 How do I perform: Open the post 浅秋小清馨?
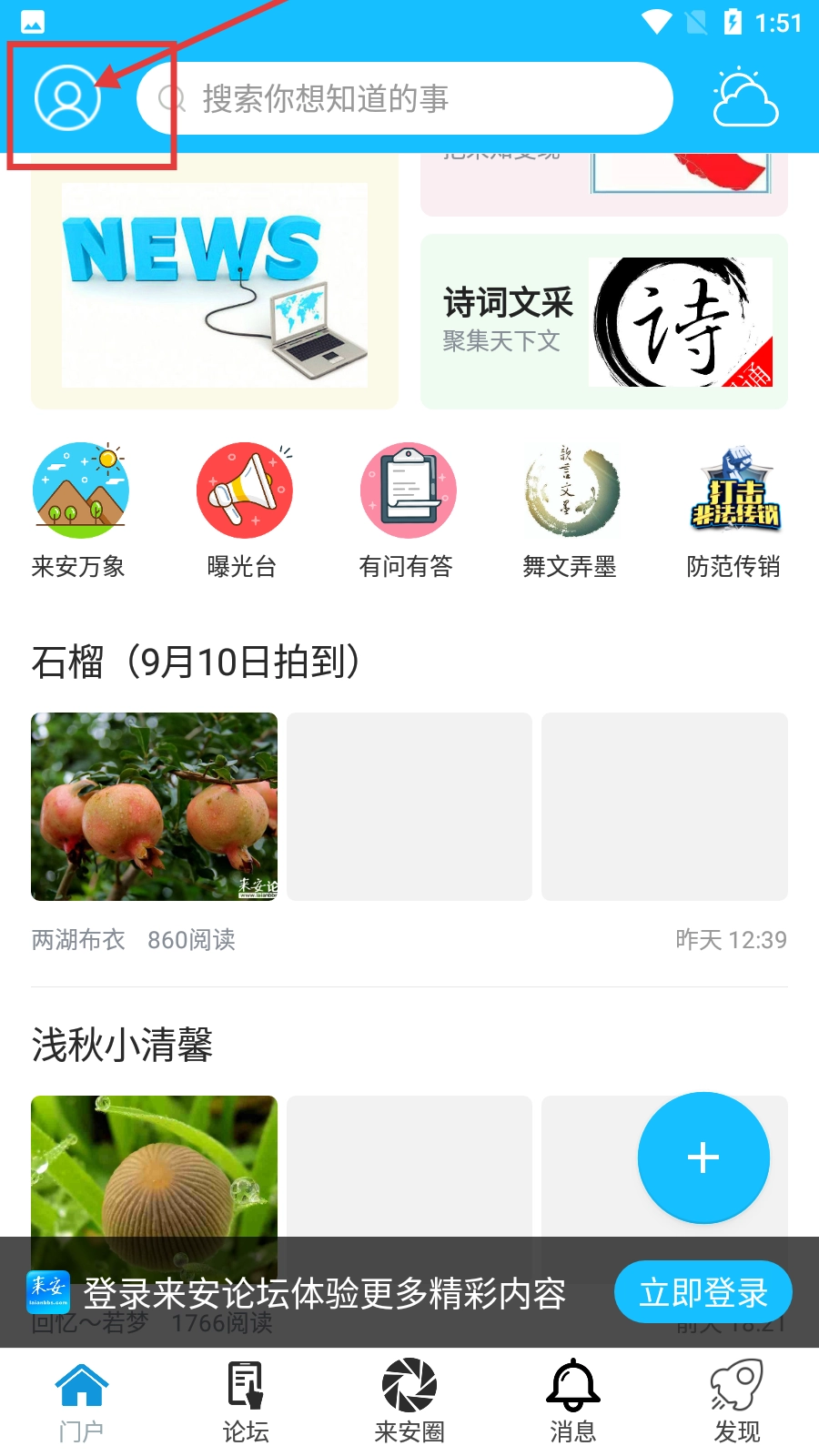tap(122, 1045)
